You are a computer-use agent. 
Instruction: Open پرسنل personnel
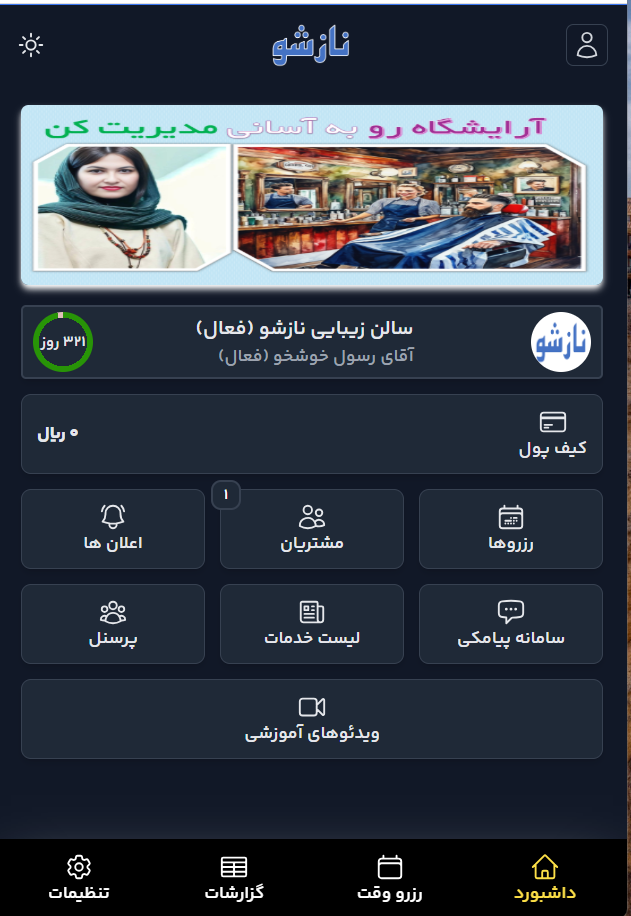(112, 624)
